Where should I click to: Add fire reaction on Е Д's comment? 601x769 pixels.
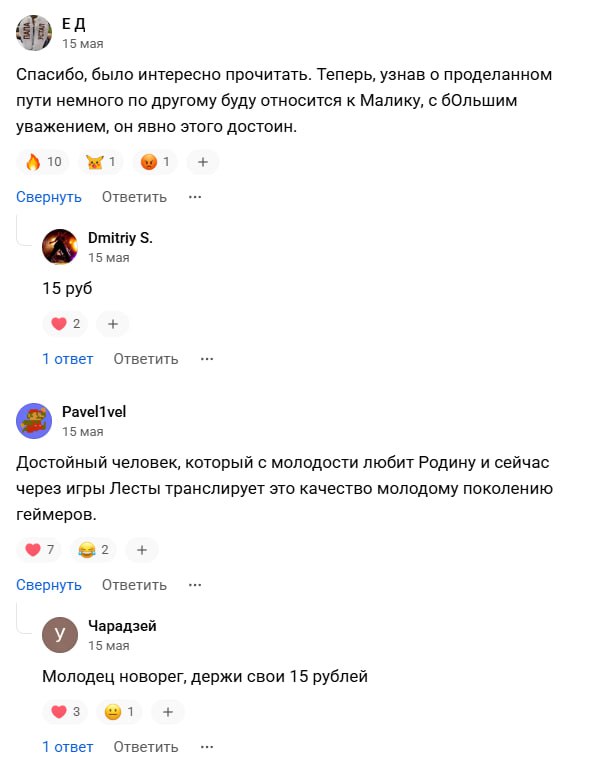click(43, 162)
